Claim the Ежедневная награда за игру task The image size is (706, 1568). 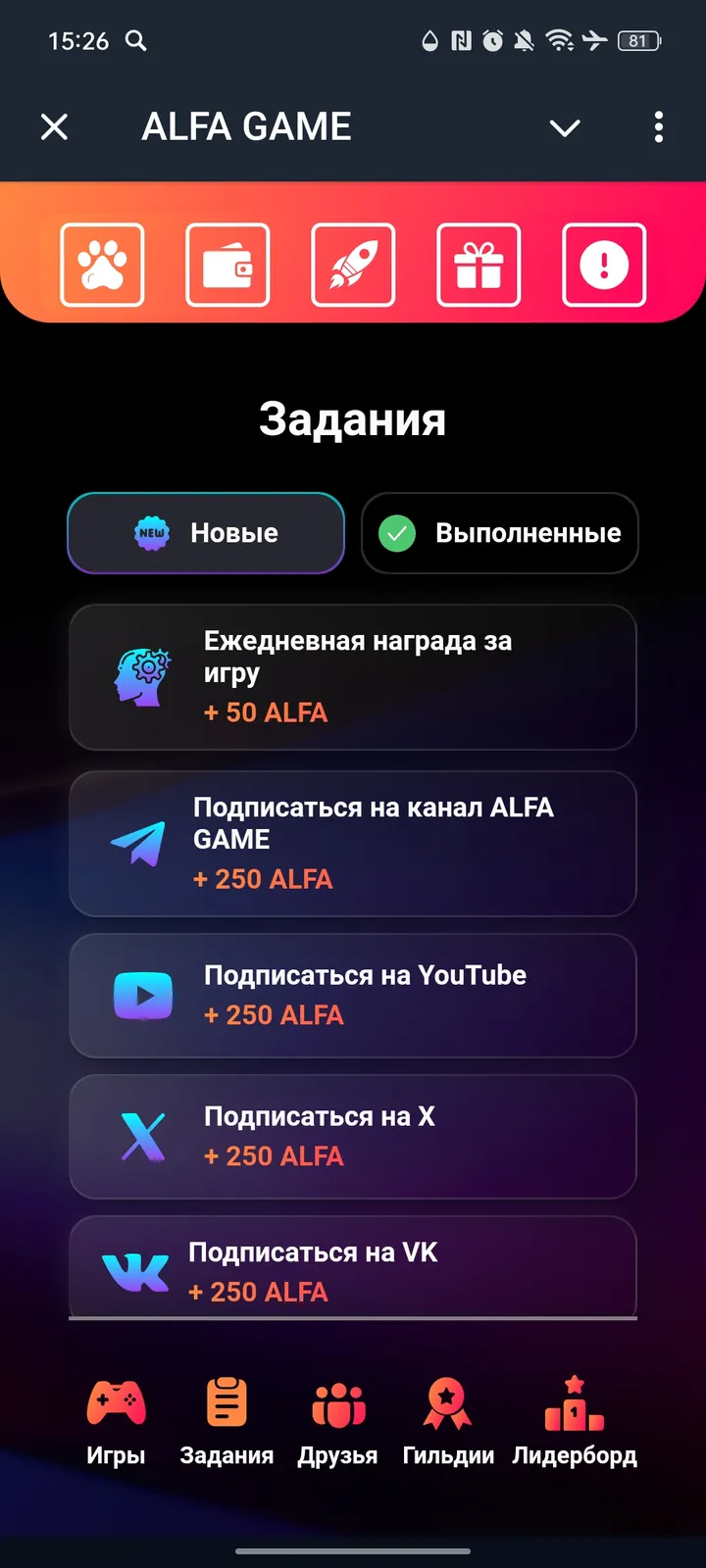(353, 676)
